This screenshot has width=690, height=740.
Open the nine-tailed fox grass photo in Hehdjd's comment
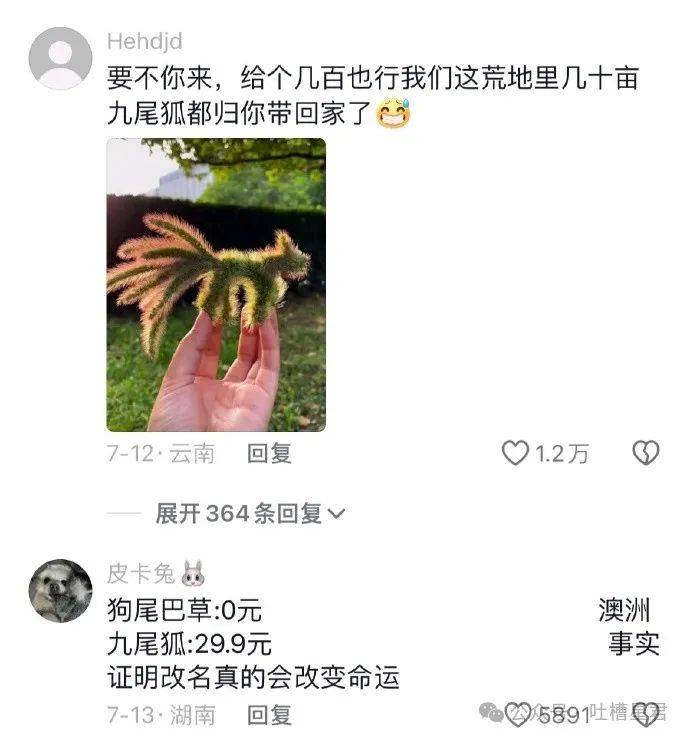(216, 284)
